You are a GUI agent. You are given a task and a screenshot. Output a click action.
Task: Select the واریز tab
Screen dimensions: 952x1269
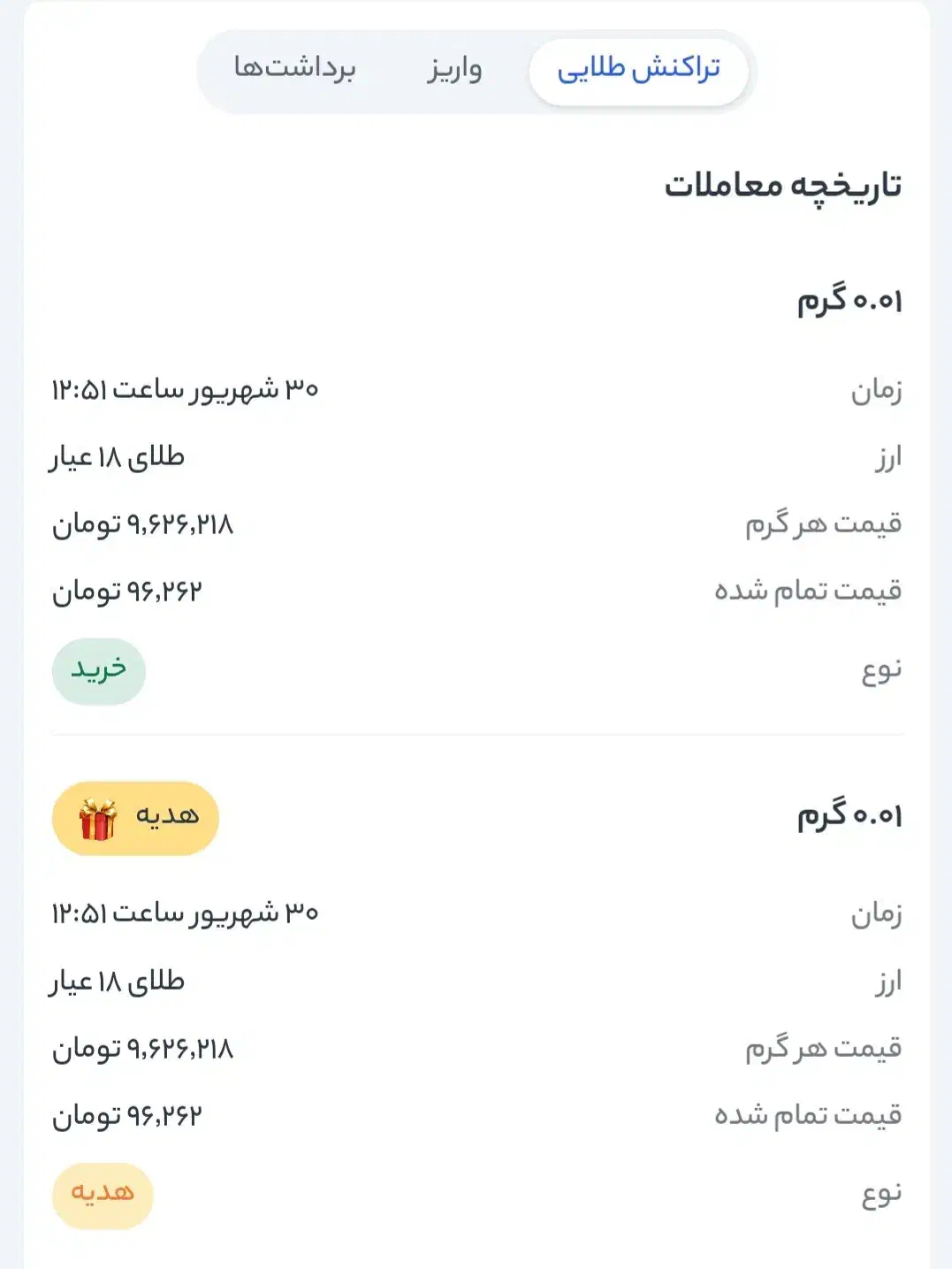pyautogui.click(x=454, y=70)
